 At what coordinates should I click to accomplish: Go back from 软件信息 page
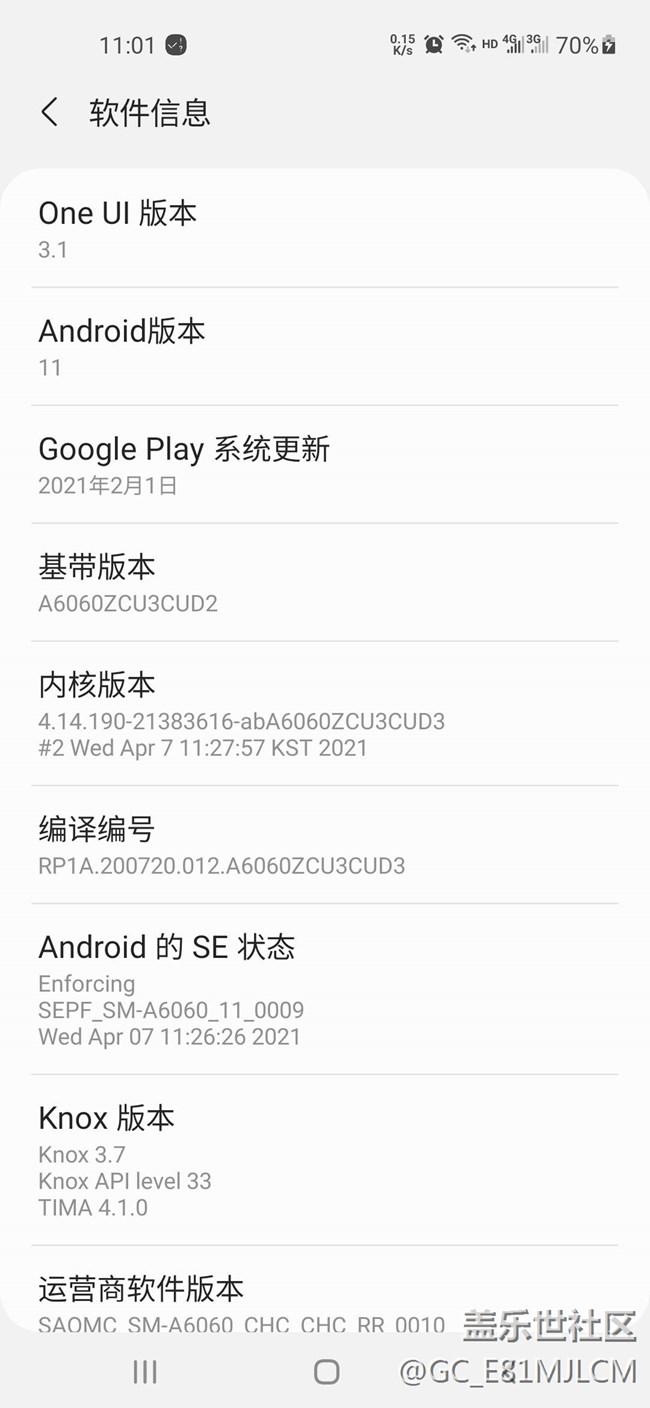(x=49, y=112)
